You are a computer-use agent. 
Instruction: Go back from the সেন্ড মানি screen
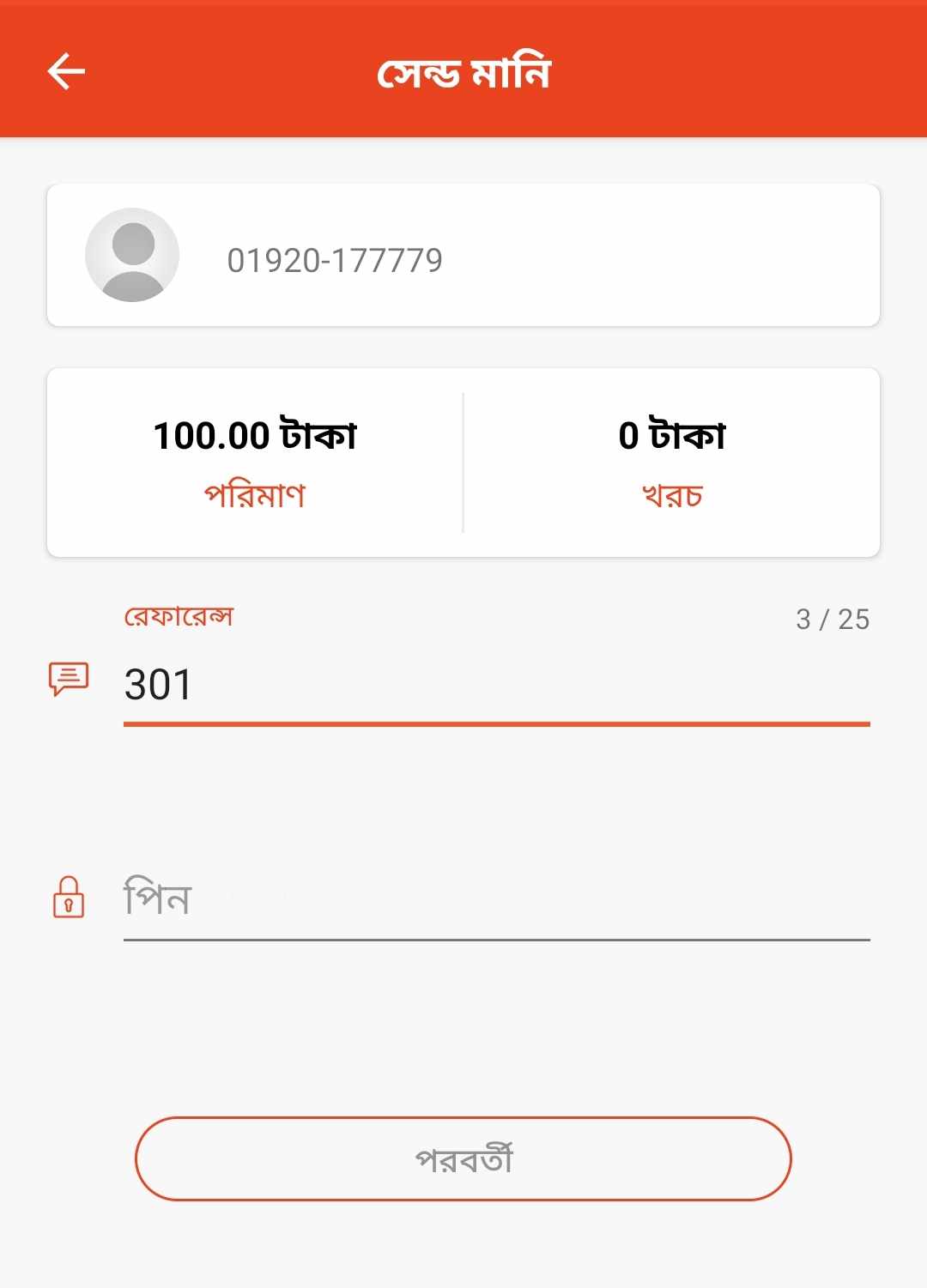tap(66, 71)
